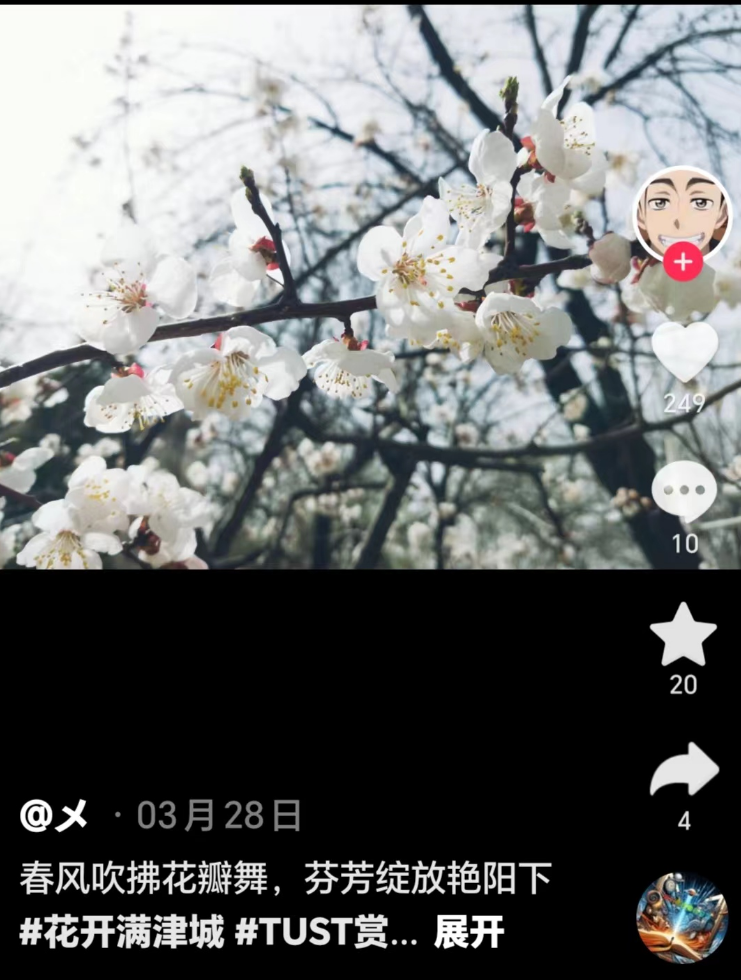The height and width of the screenshot is (980, 741).
Task: Follow the creator with the red plus
Action: pyautogui.click(x=683, y=263)
